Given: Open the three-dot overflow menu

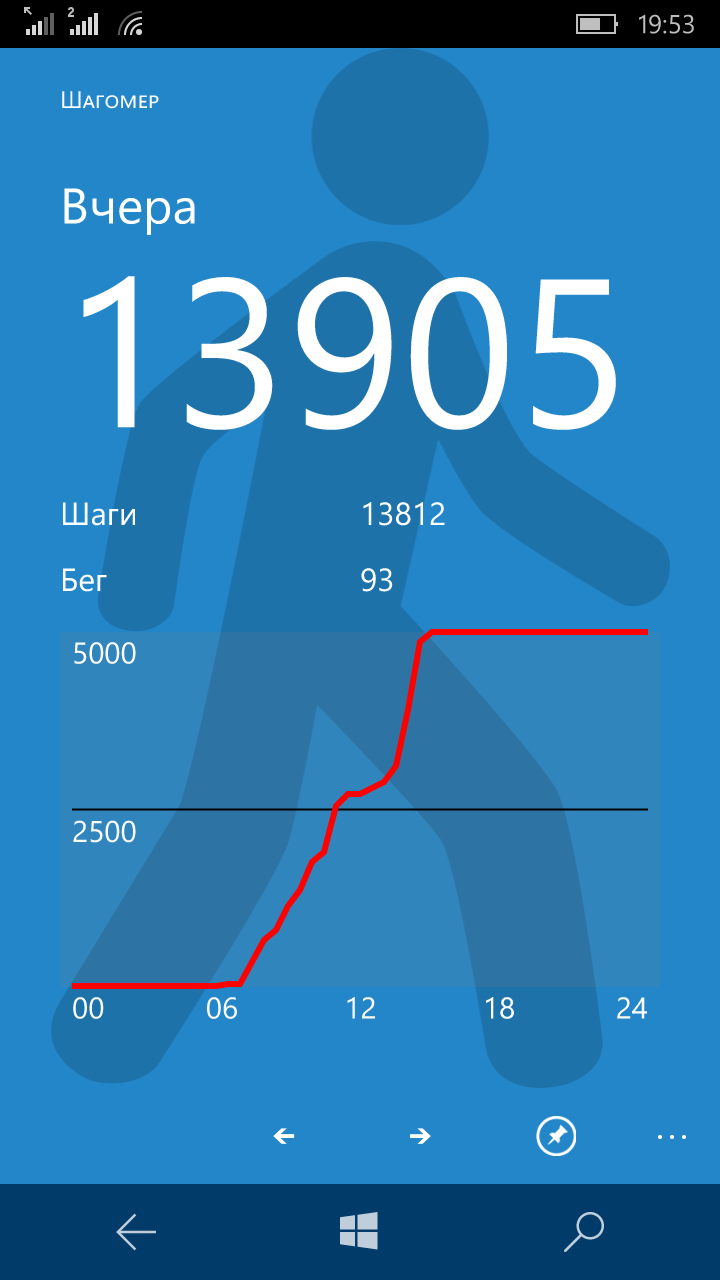Looking at the screenshot, I should coord(672,1137).
